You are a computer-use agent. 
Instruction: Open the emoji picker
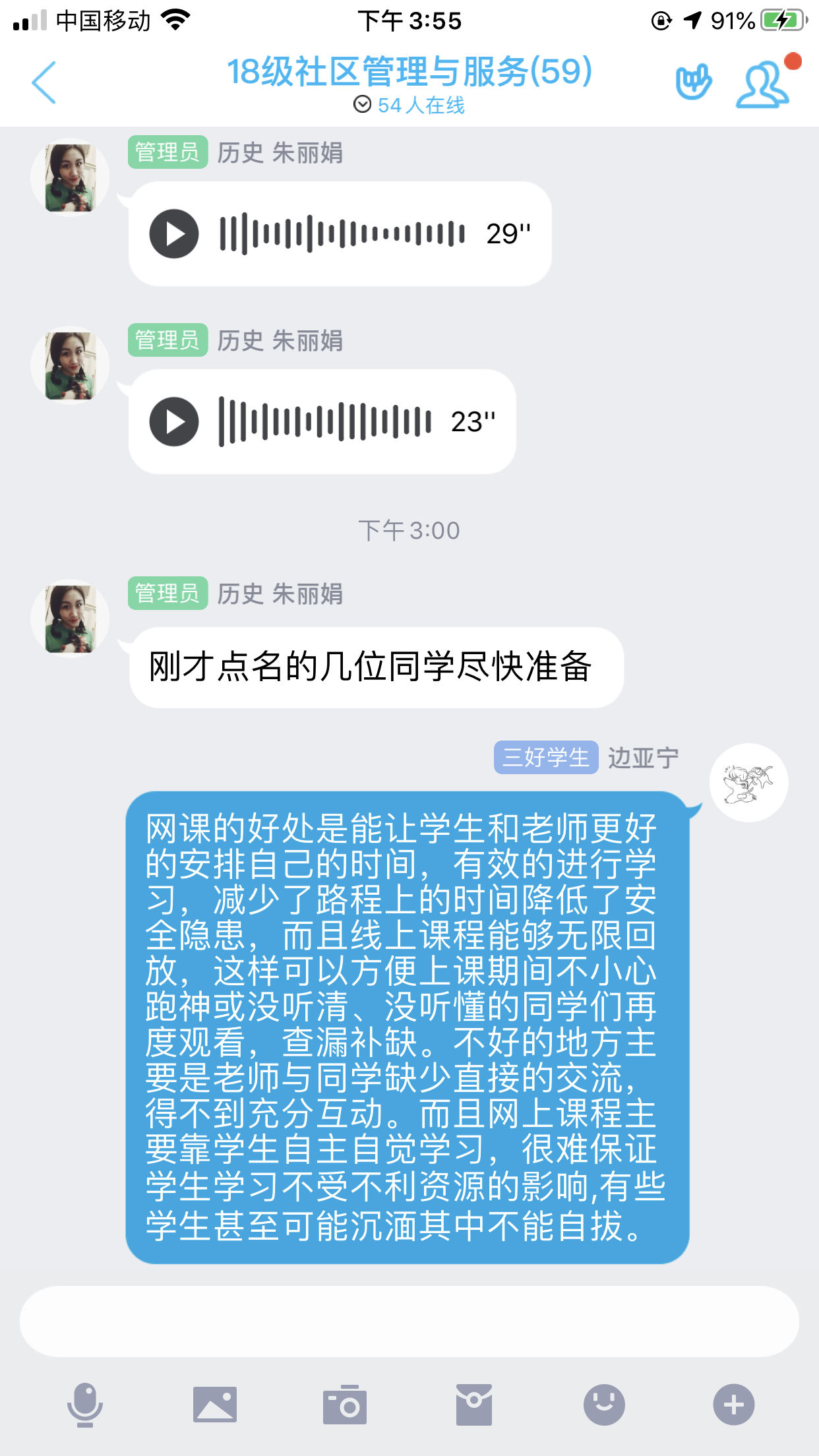coord(603,1405)
